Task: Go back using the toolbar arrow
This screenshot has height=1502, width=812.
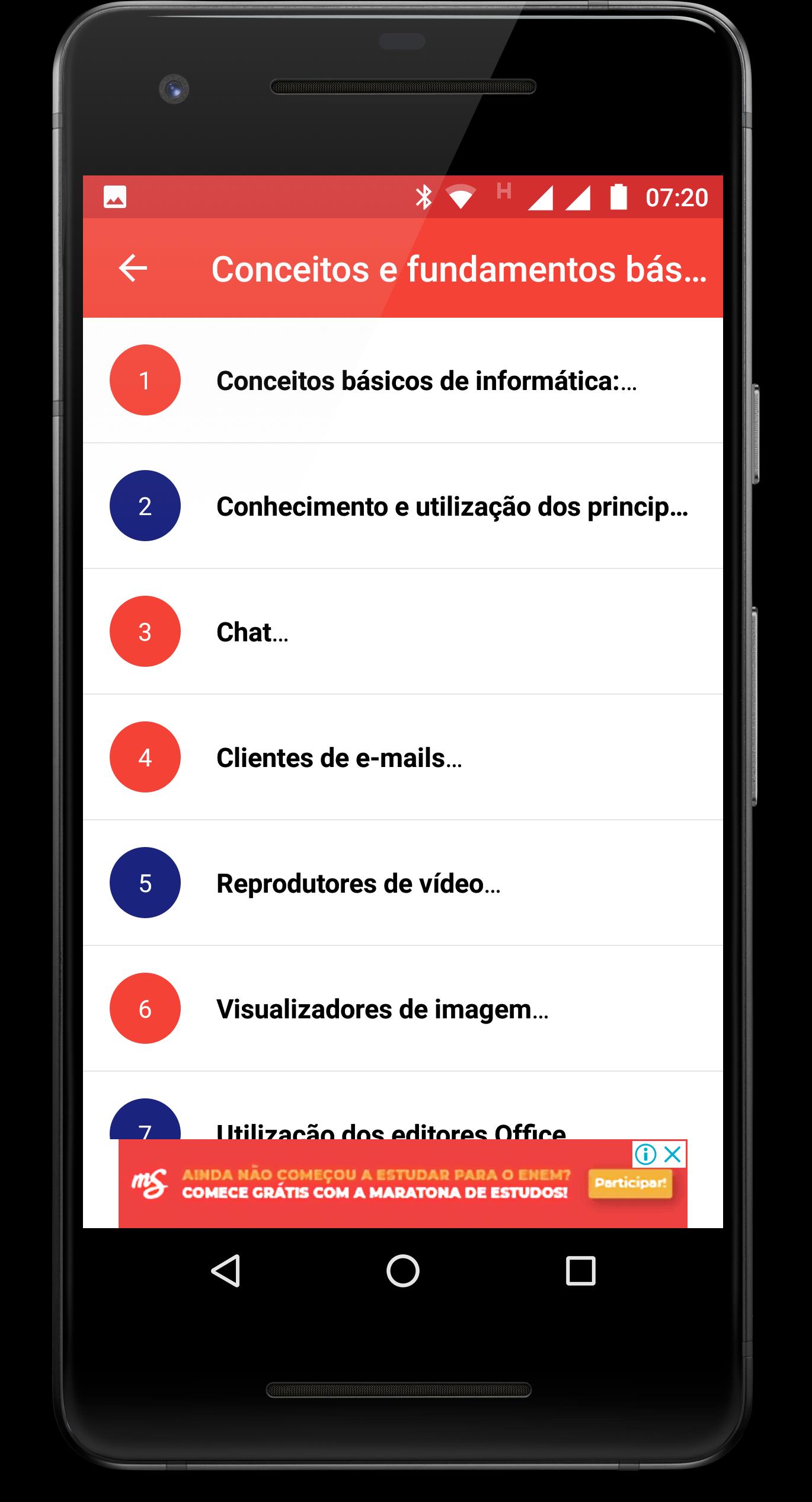Action: pyautogui.click(x=133, y=269)
